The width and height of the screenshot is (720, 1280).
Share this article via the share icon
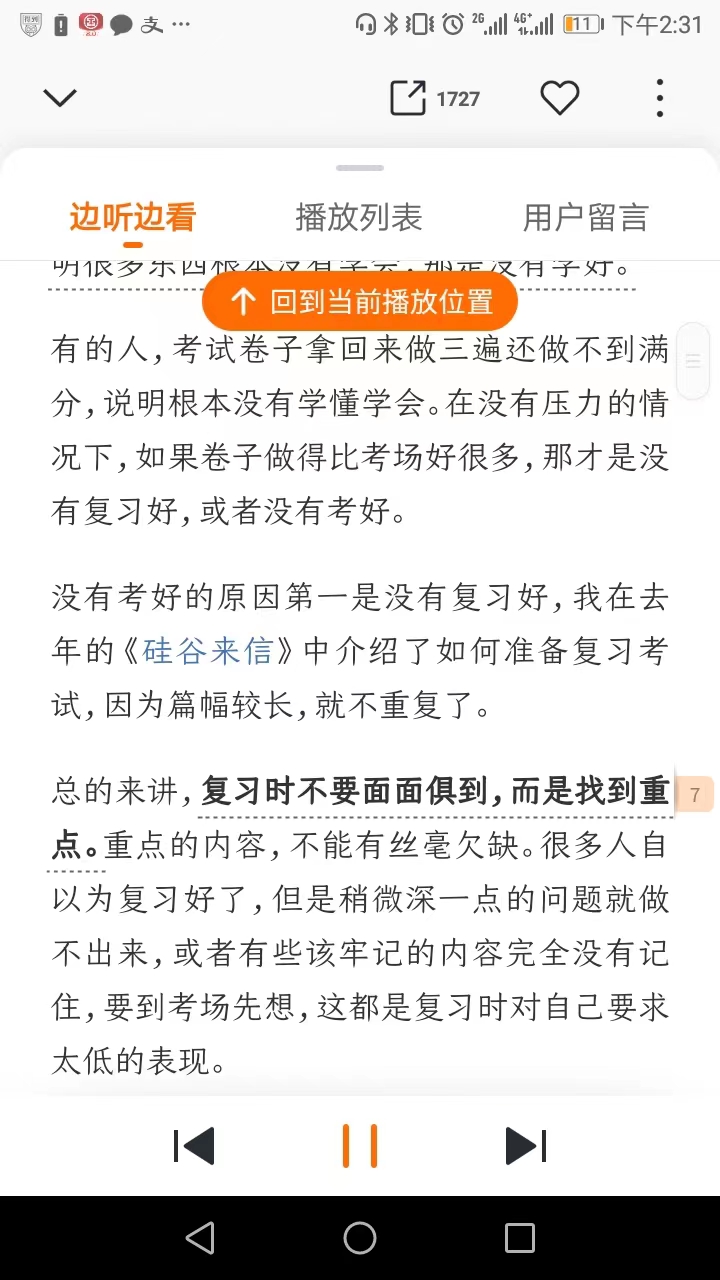pyautogui.click(x=408, y=98)
